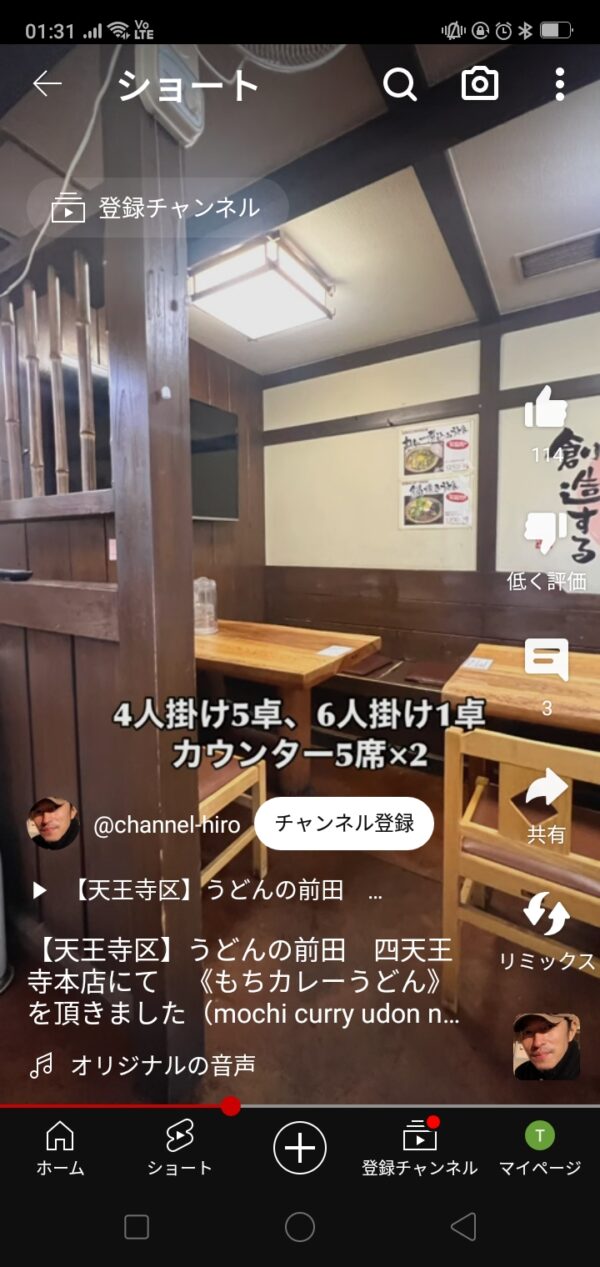Dislike this Short (低く評価)
The height and width of the screenshot is (1267, 600).
(x=546, y=535)
